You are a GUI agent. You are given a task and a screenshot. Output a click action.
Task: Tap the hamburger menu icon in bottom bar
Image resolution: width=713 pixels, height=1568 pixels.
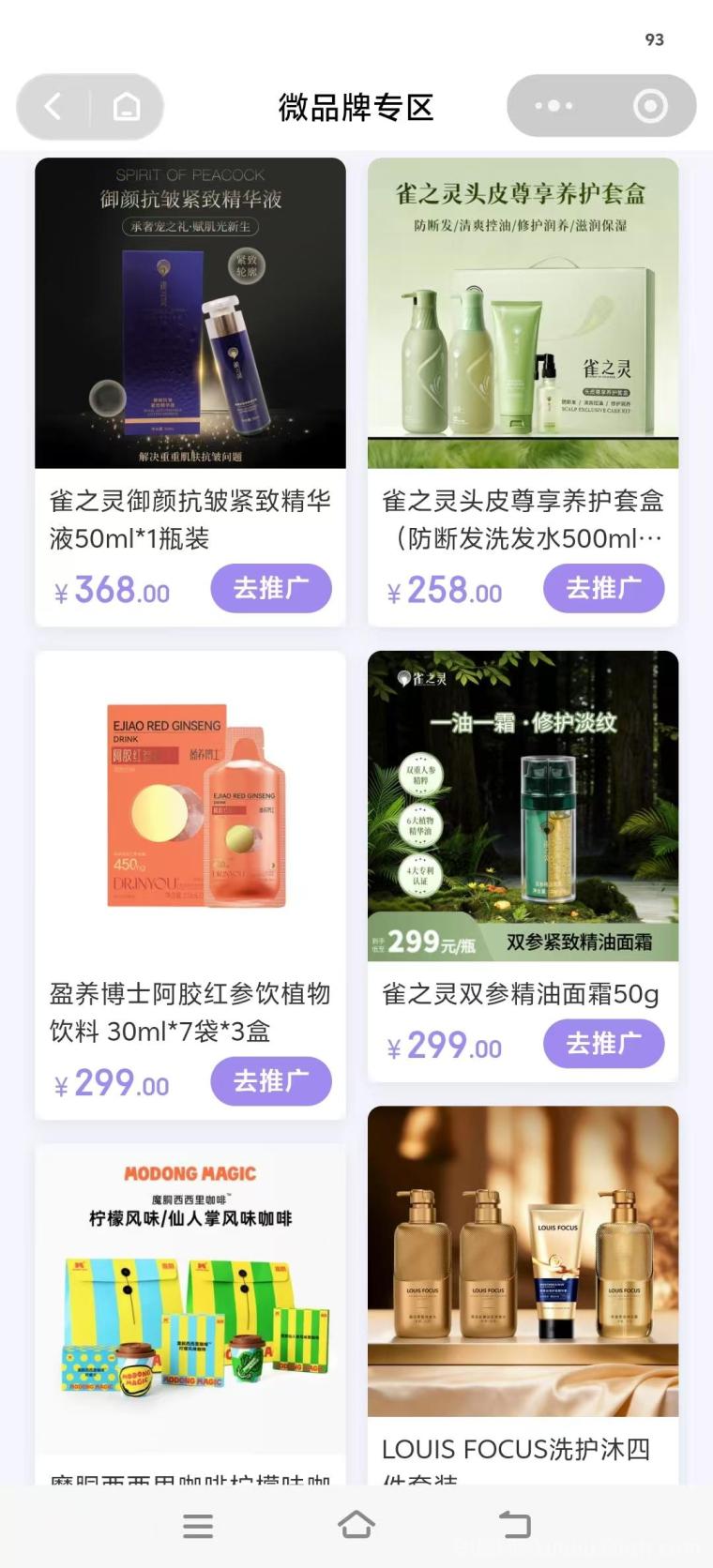pyautogui.click(x=198, y=1525)
